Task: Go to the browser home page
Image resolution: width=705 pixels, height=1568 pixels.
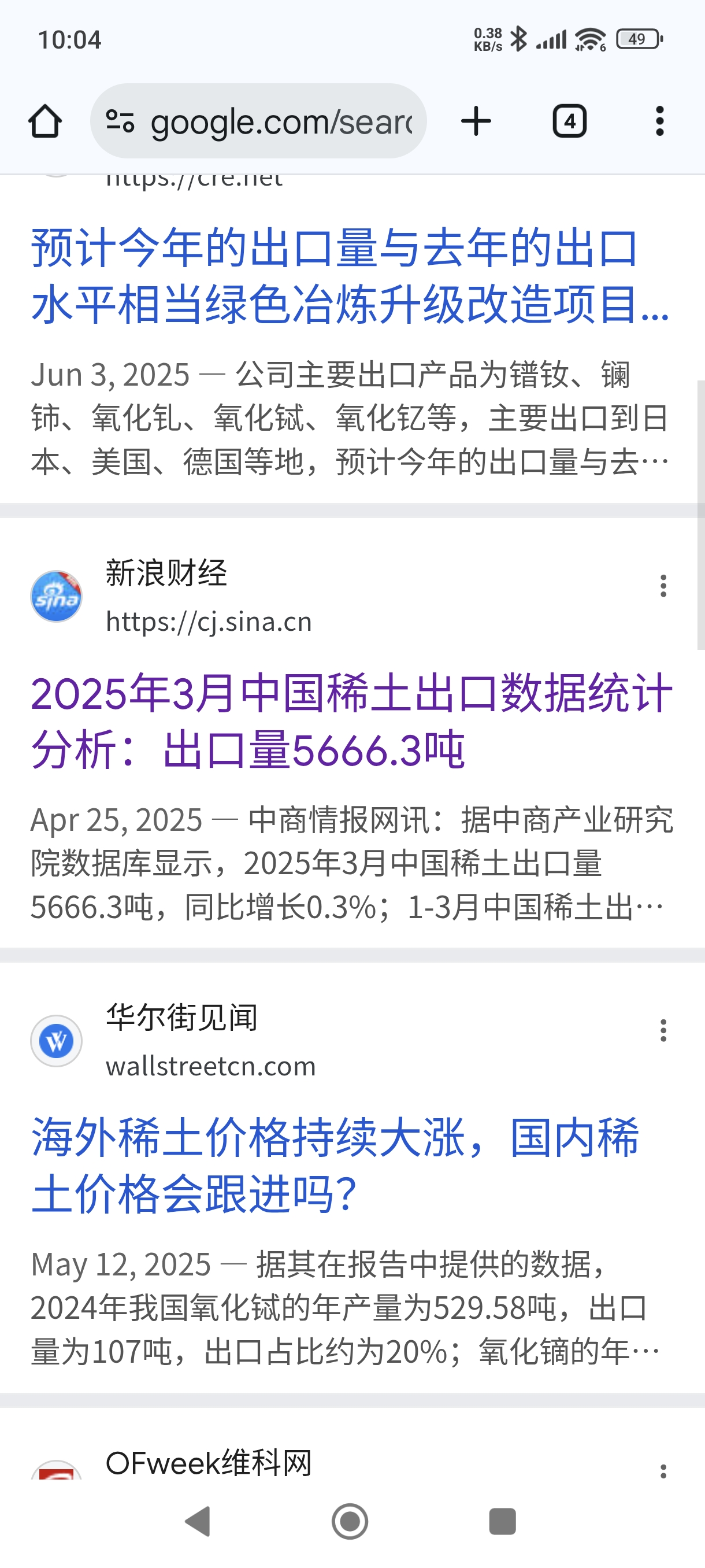Action: point(45,121)
